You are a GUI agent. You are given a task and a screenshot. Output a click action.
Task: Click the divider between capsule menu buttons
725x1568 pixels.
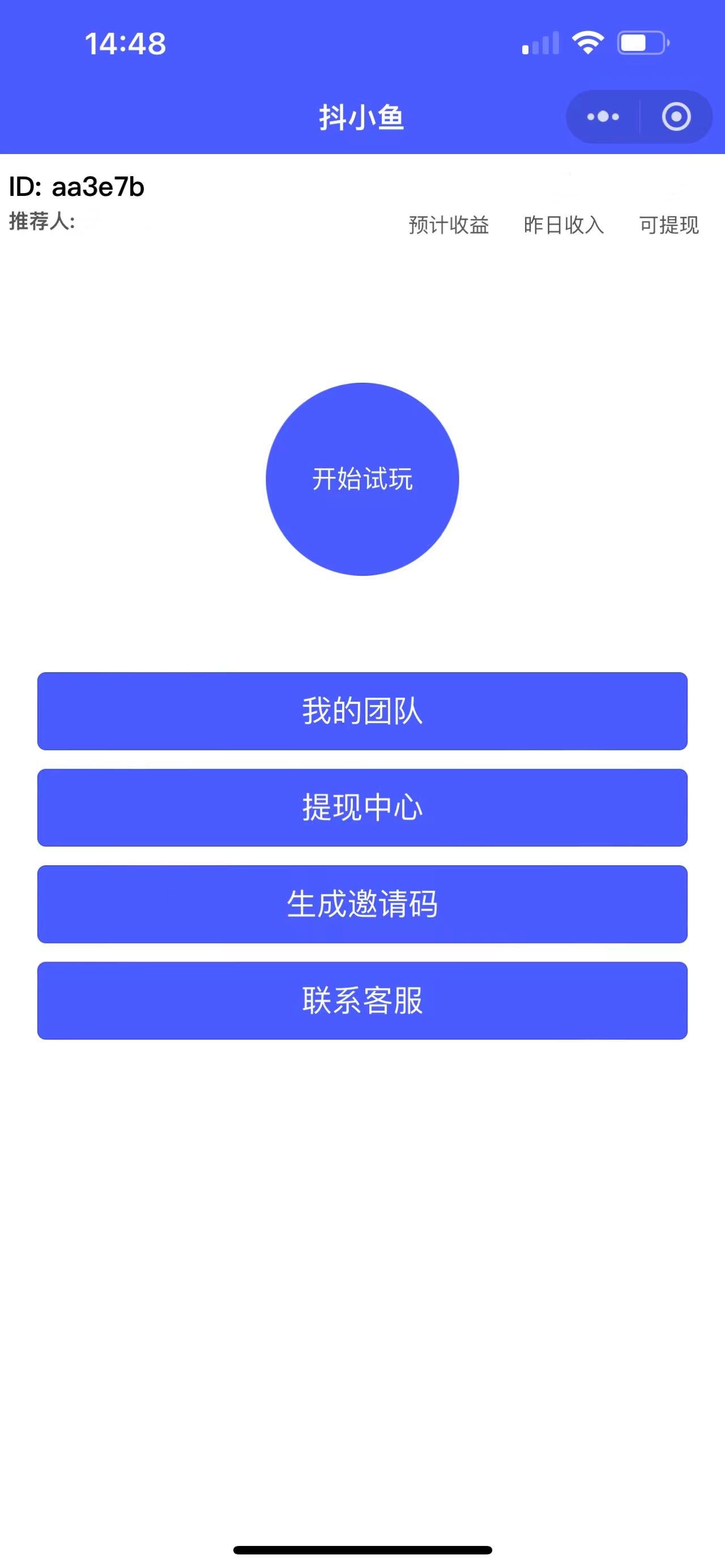[x=638, y=116]
